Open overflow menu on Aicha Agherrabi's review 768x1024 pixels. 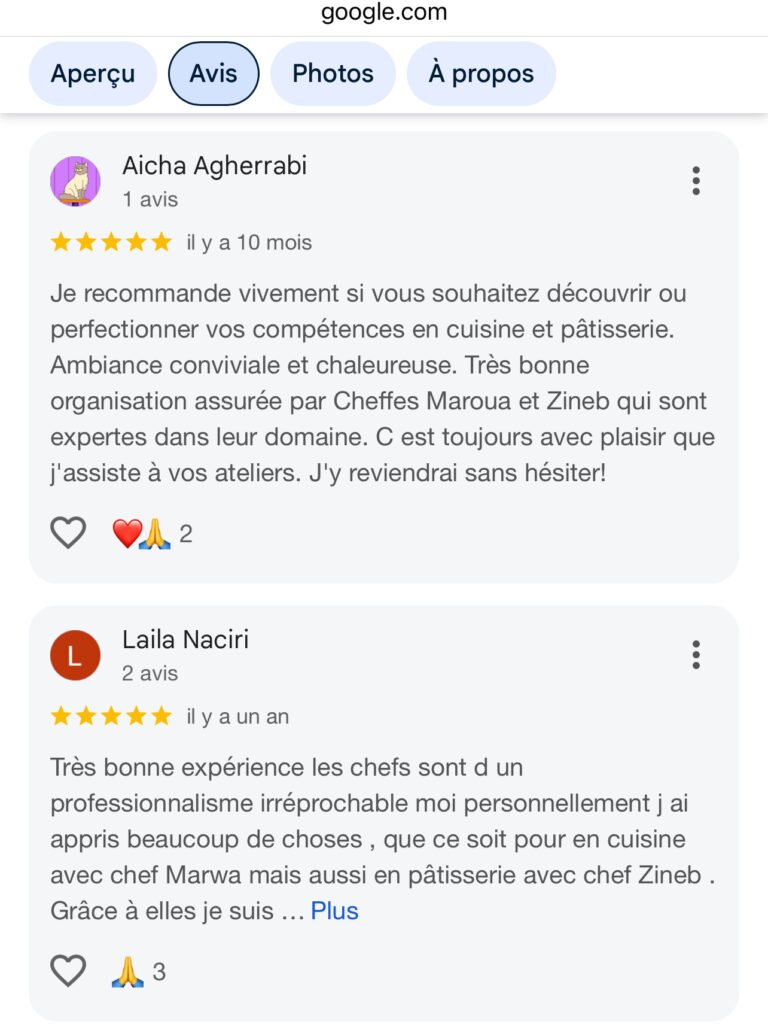(x=696, y=181)
